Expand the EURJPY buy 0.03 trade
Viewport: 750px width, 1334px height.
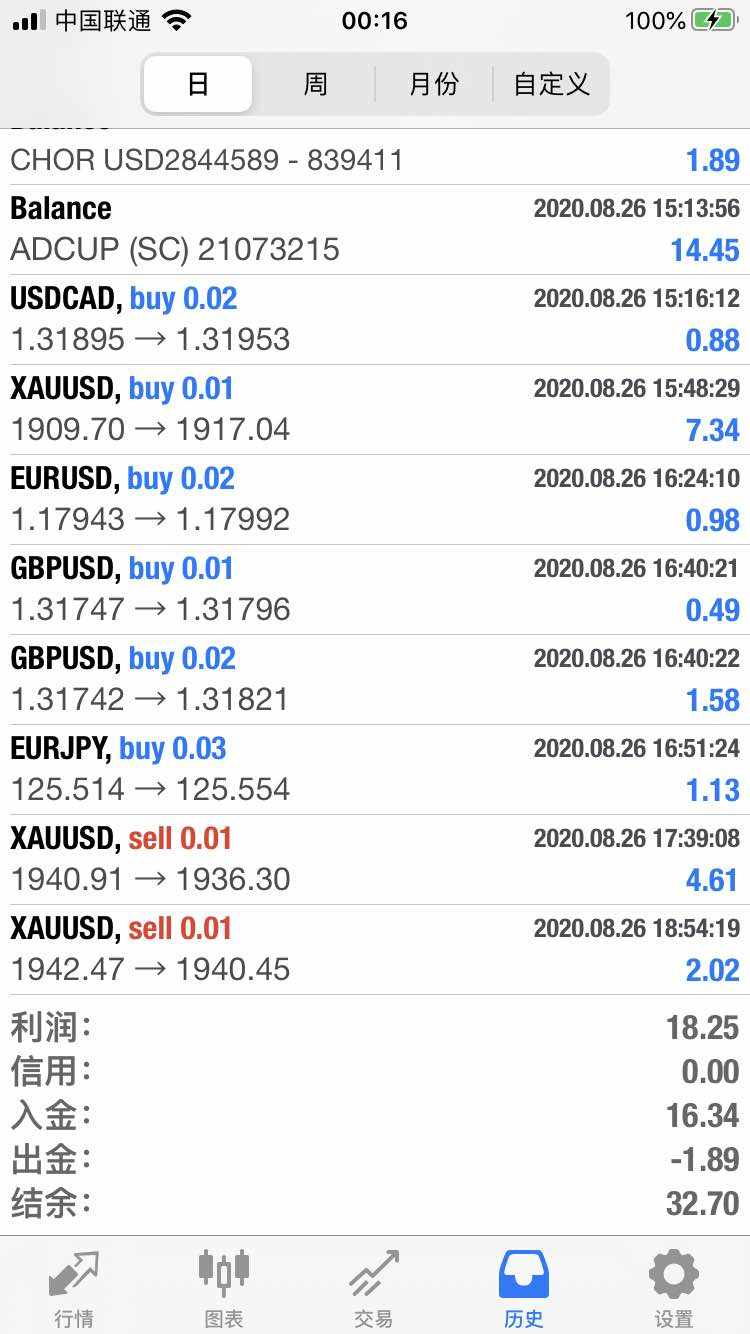[x=375, y=769]
